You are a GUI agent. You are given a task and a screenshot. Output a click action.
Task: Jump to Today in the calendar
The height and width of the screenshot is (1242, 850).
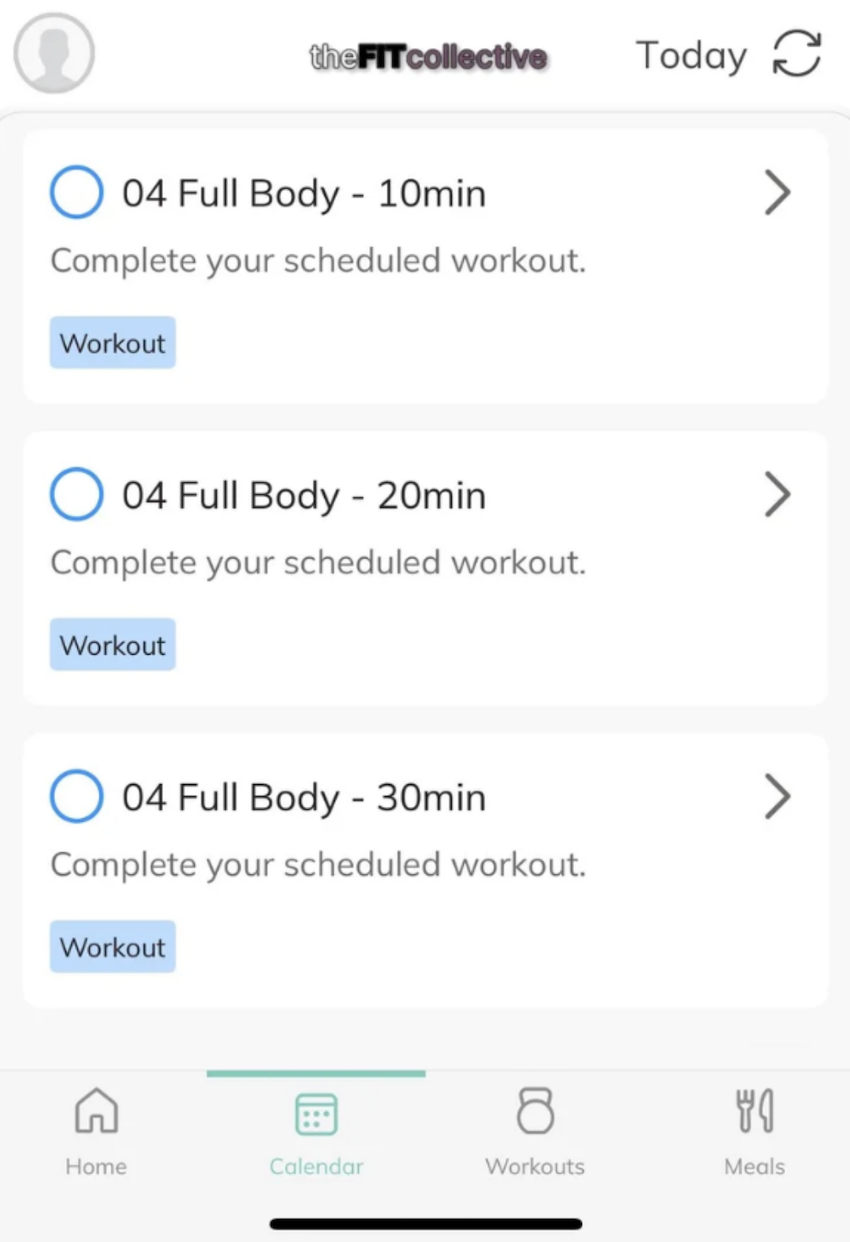[x=691, y=56]
